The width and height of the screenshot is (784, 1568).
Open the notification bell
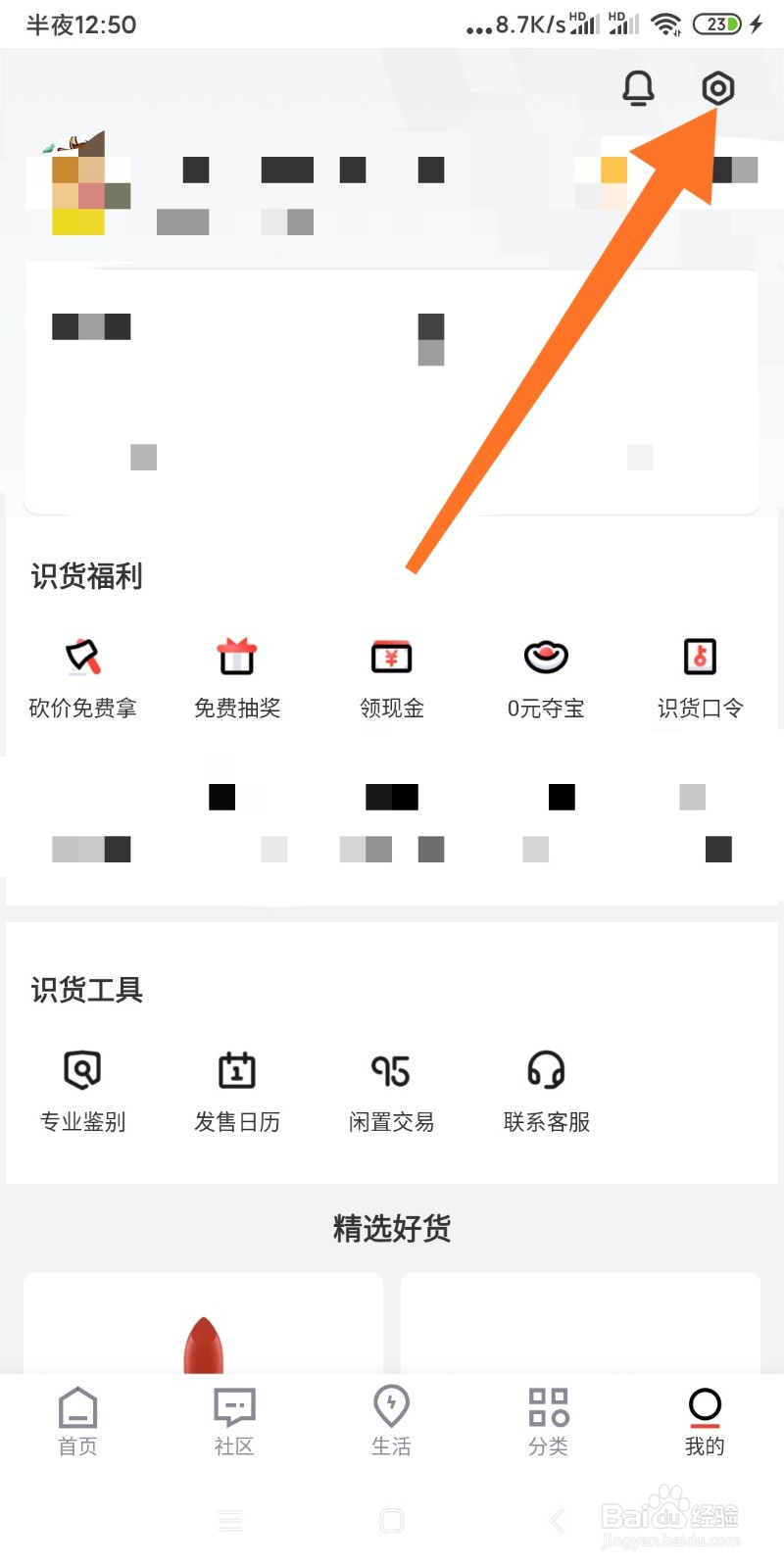coord(638,88)
